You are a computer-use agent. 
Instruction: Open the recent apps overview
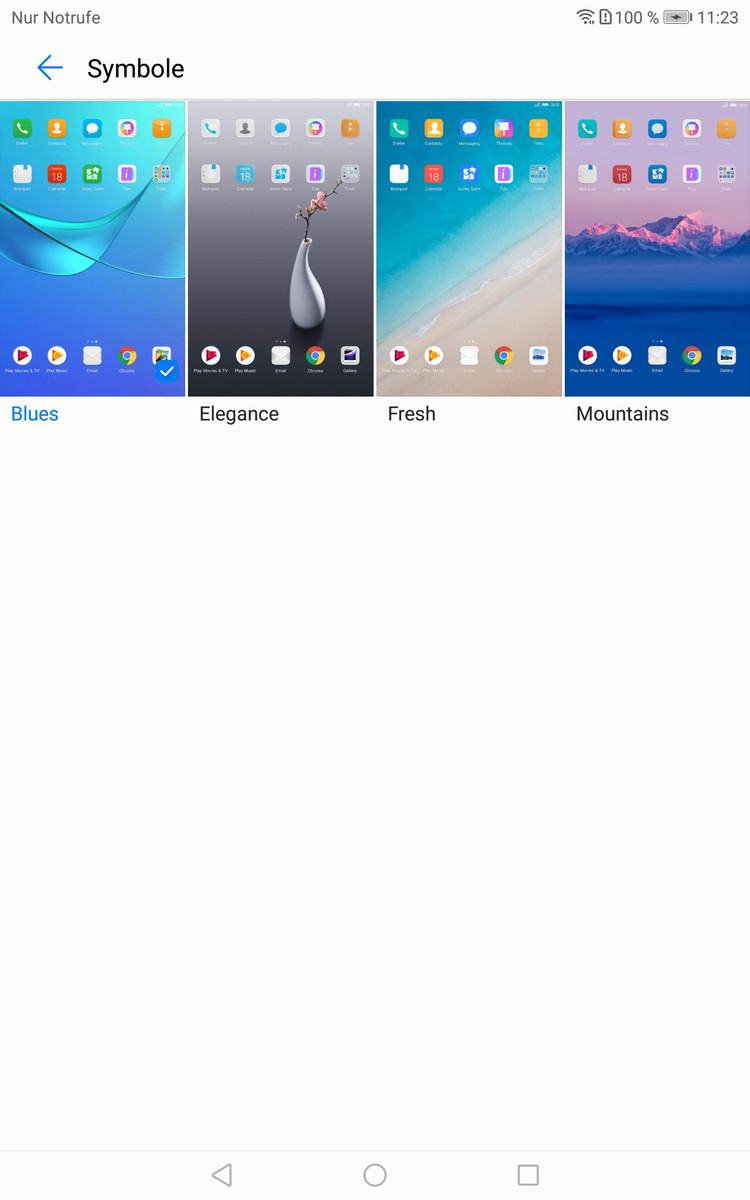point(528,1175)
